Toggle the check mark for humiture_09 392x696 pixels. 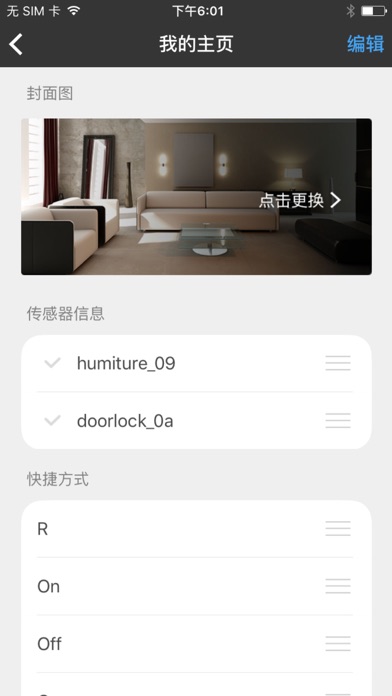click(52, 363)
